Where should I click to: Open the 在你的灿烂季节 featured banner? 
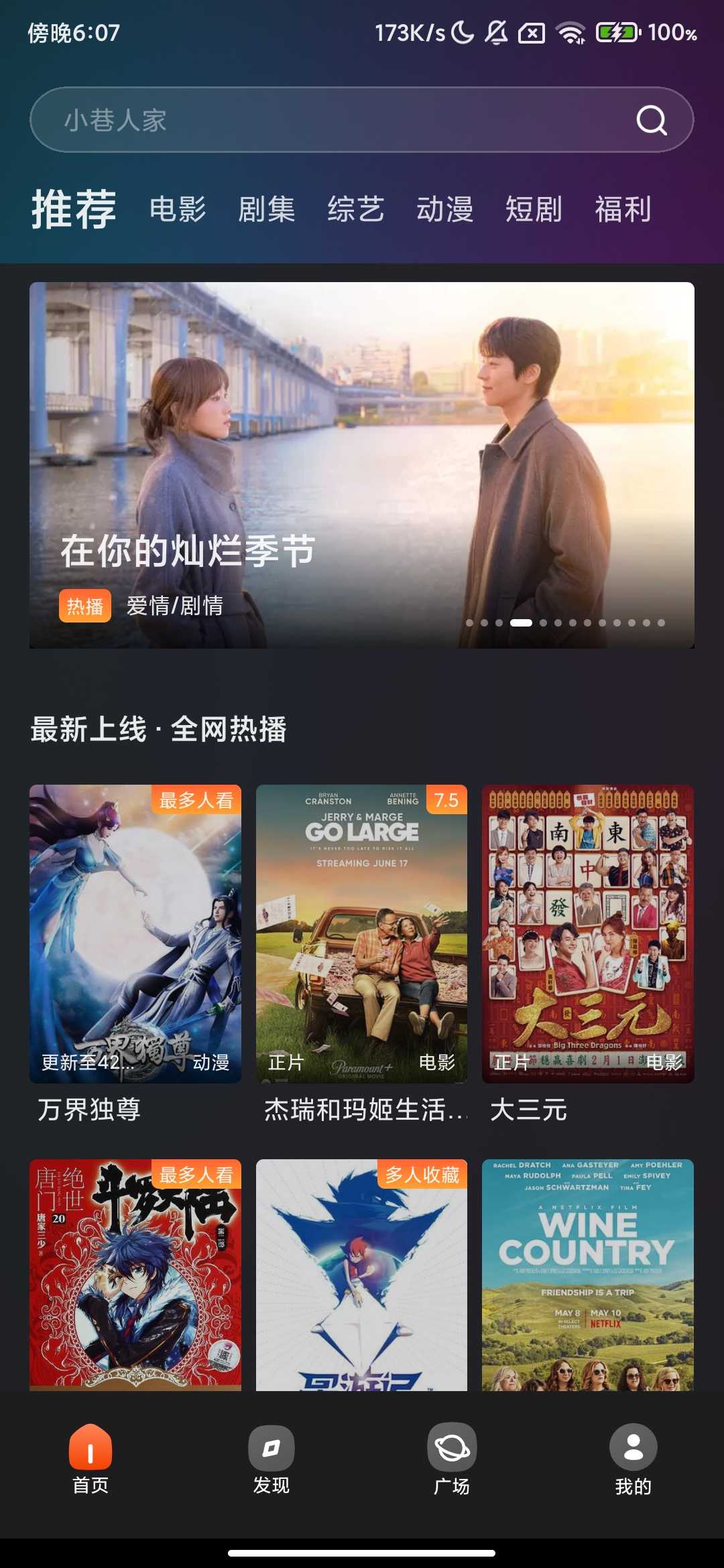(x=362, y=465)
